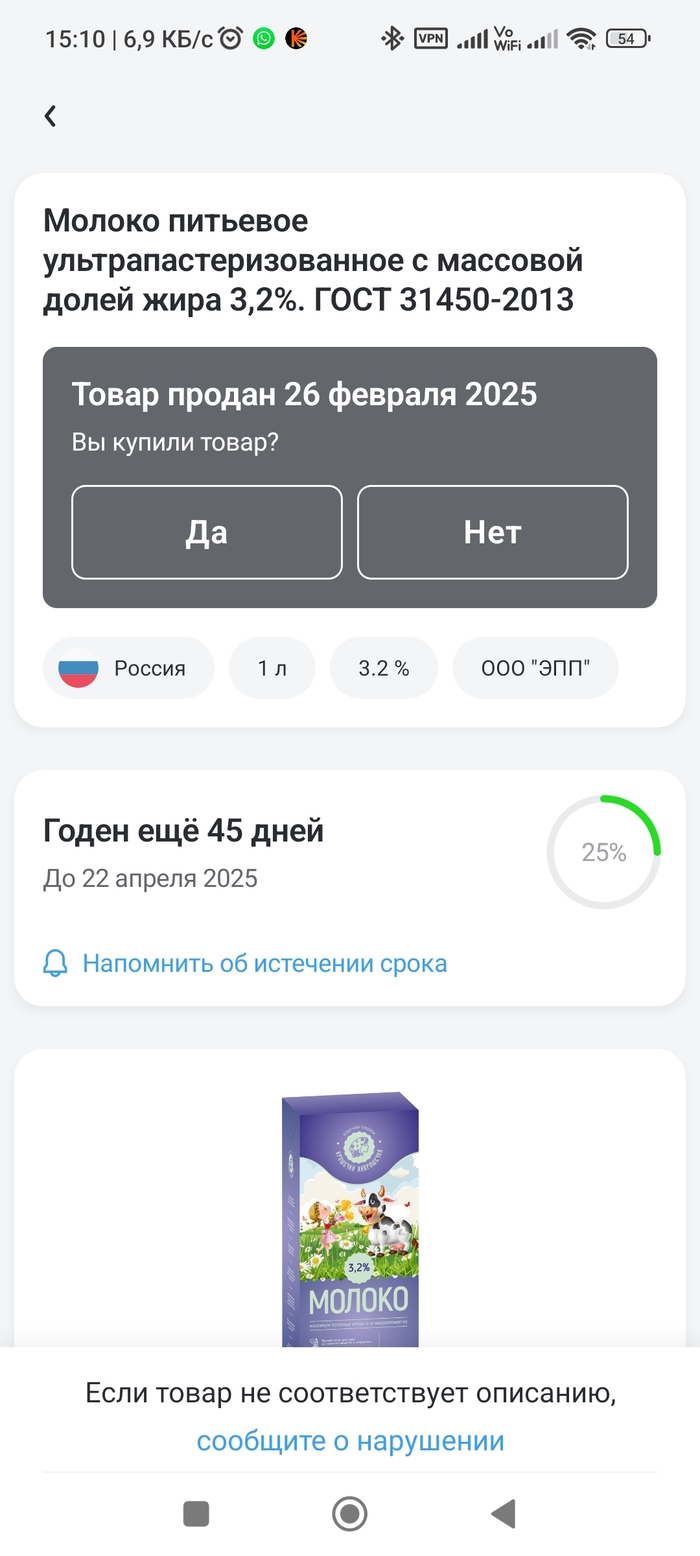Open the milk carton product image
This screenshot has height=1556, width=700.
coord(350,1220)
